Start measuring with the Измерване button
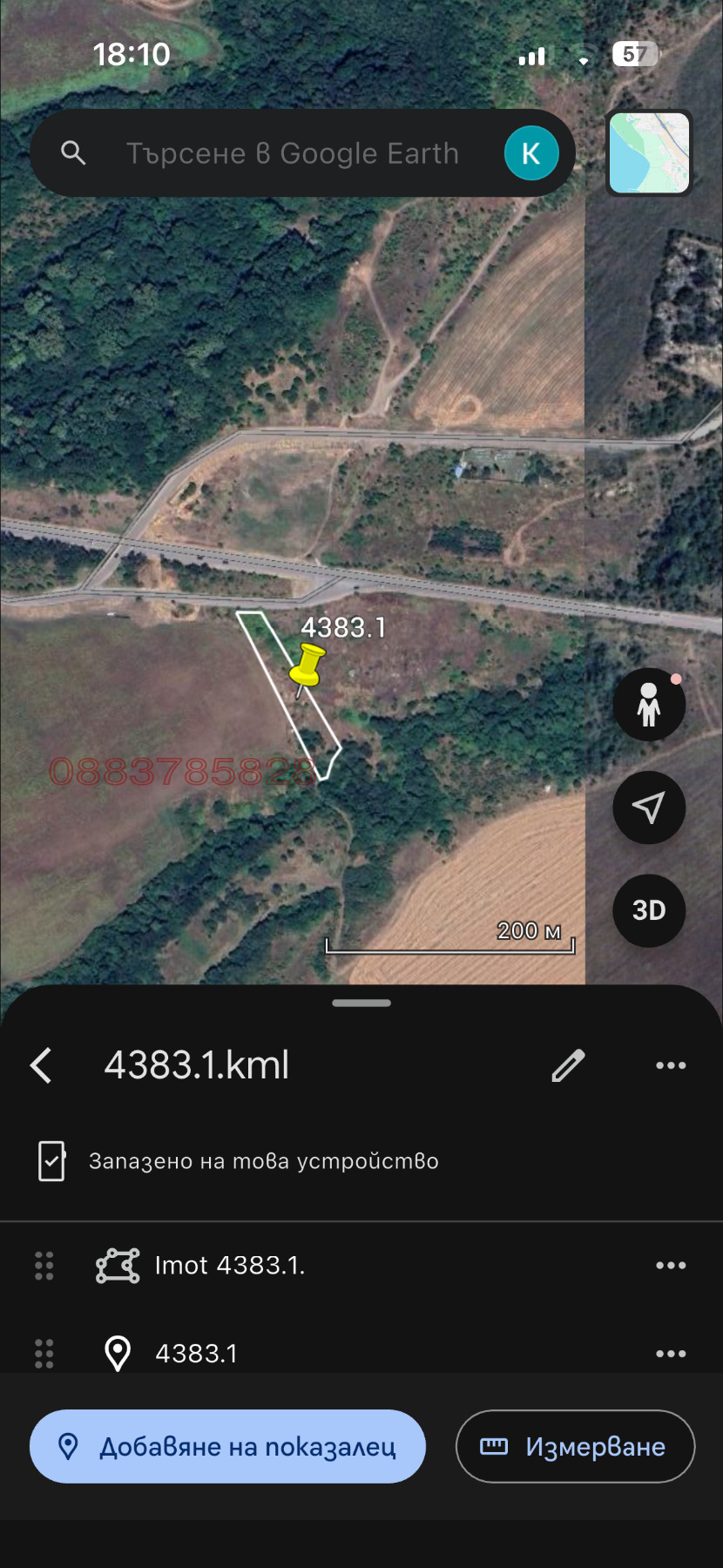 [575, 1446]
